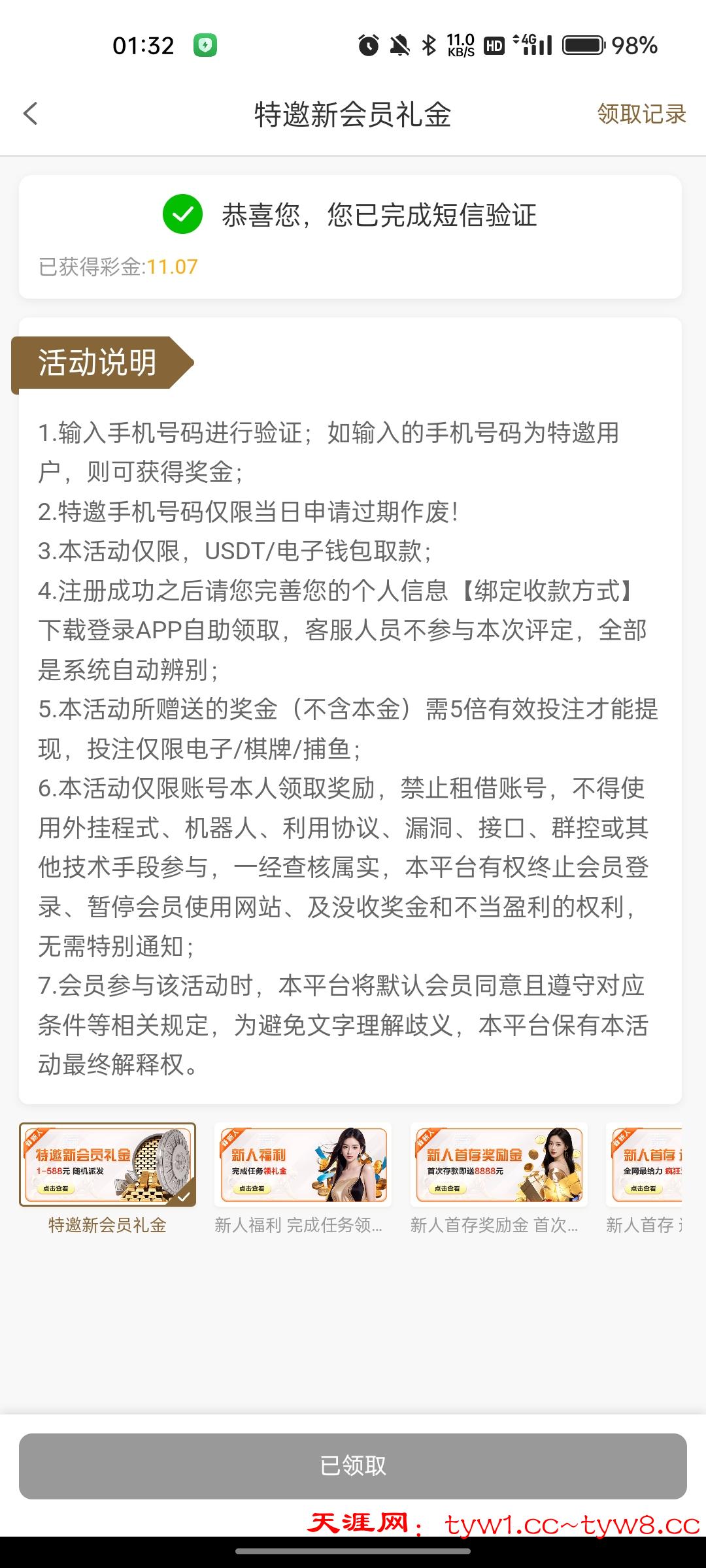This screenshot has height=1568, width=706.
Task: Open the partially visible 全网最给力 promotion card
Action: [x=645, y=1164]
